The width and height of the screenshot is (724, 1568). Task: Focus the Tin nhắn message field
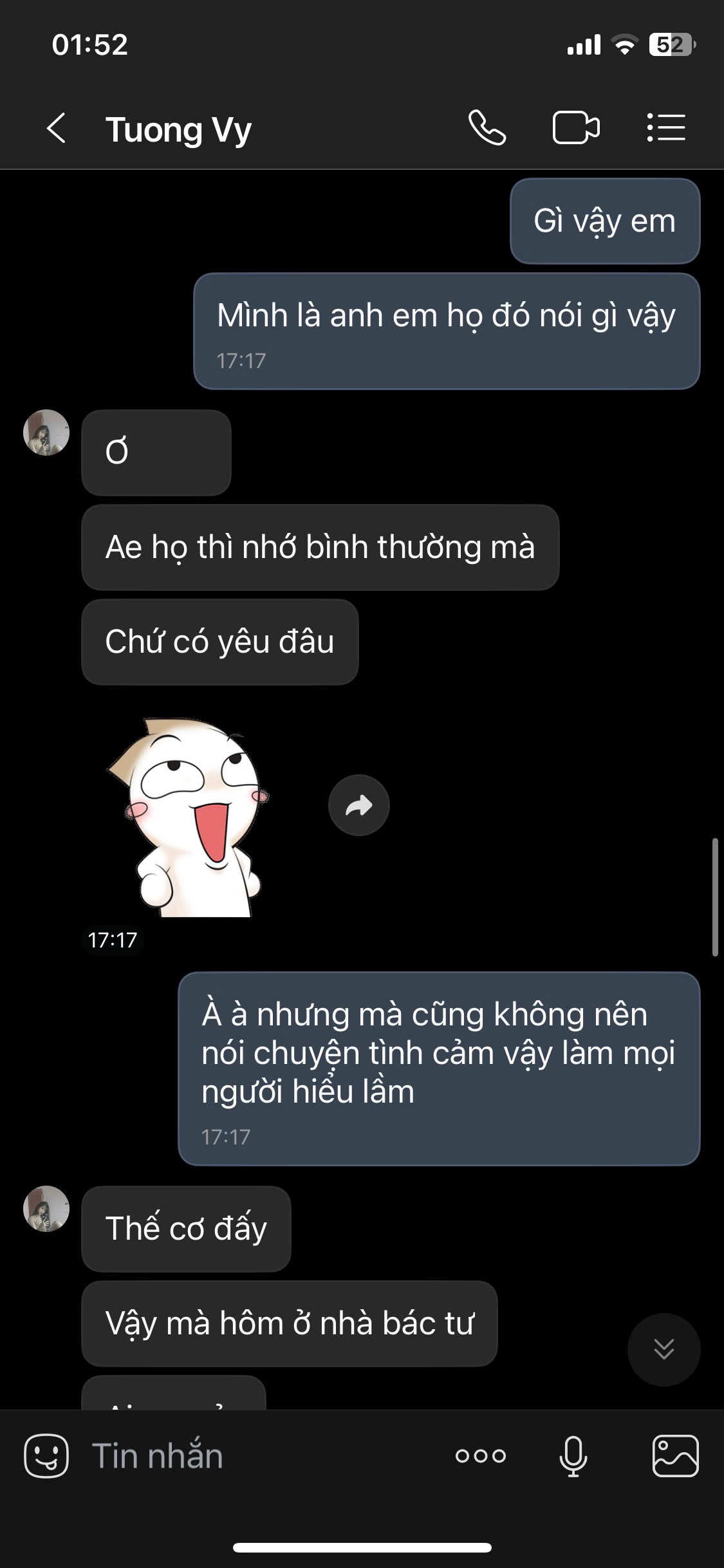pyautogui.click(x=257, y=1456)
